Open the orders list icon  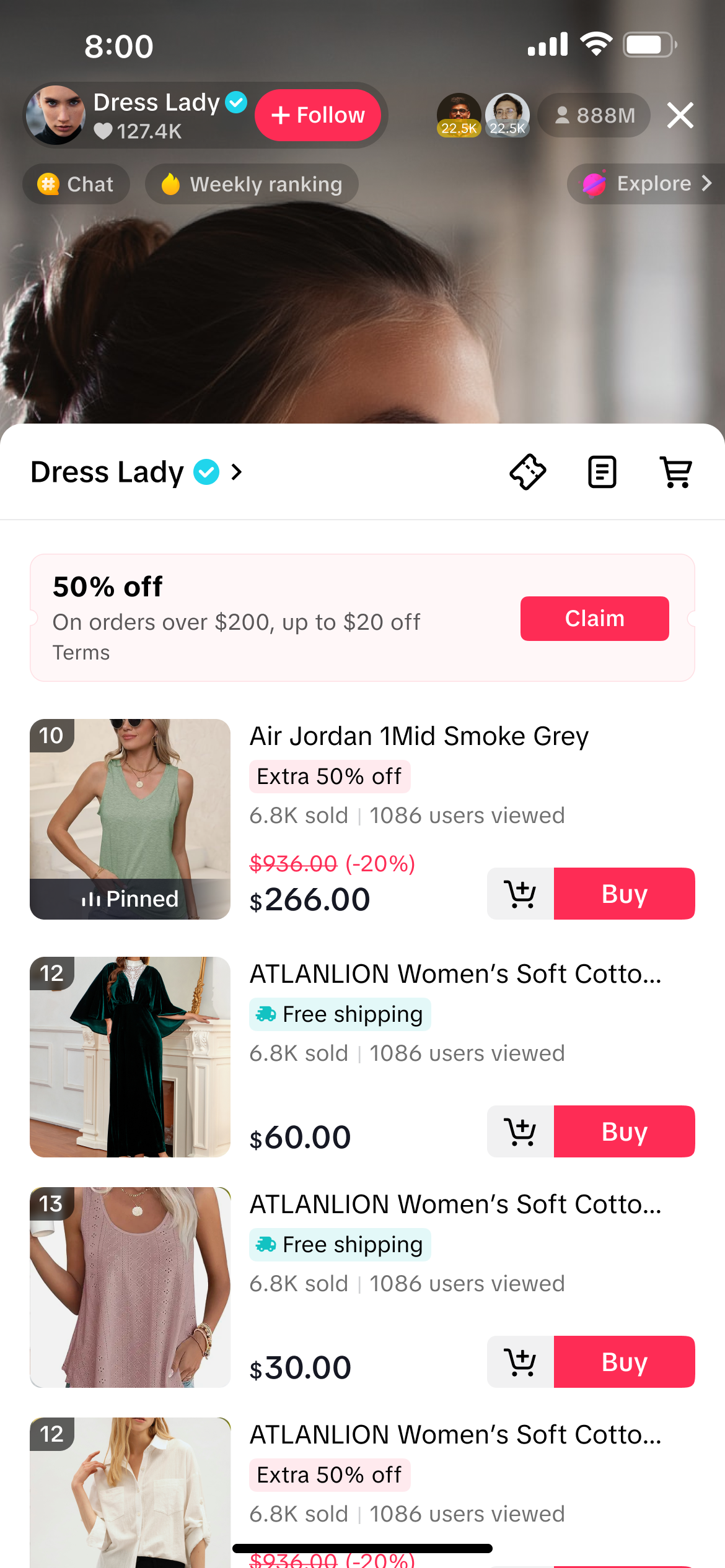(x=602, y=473)
